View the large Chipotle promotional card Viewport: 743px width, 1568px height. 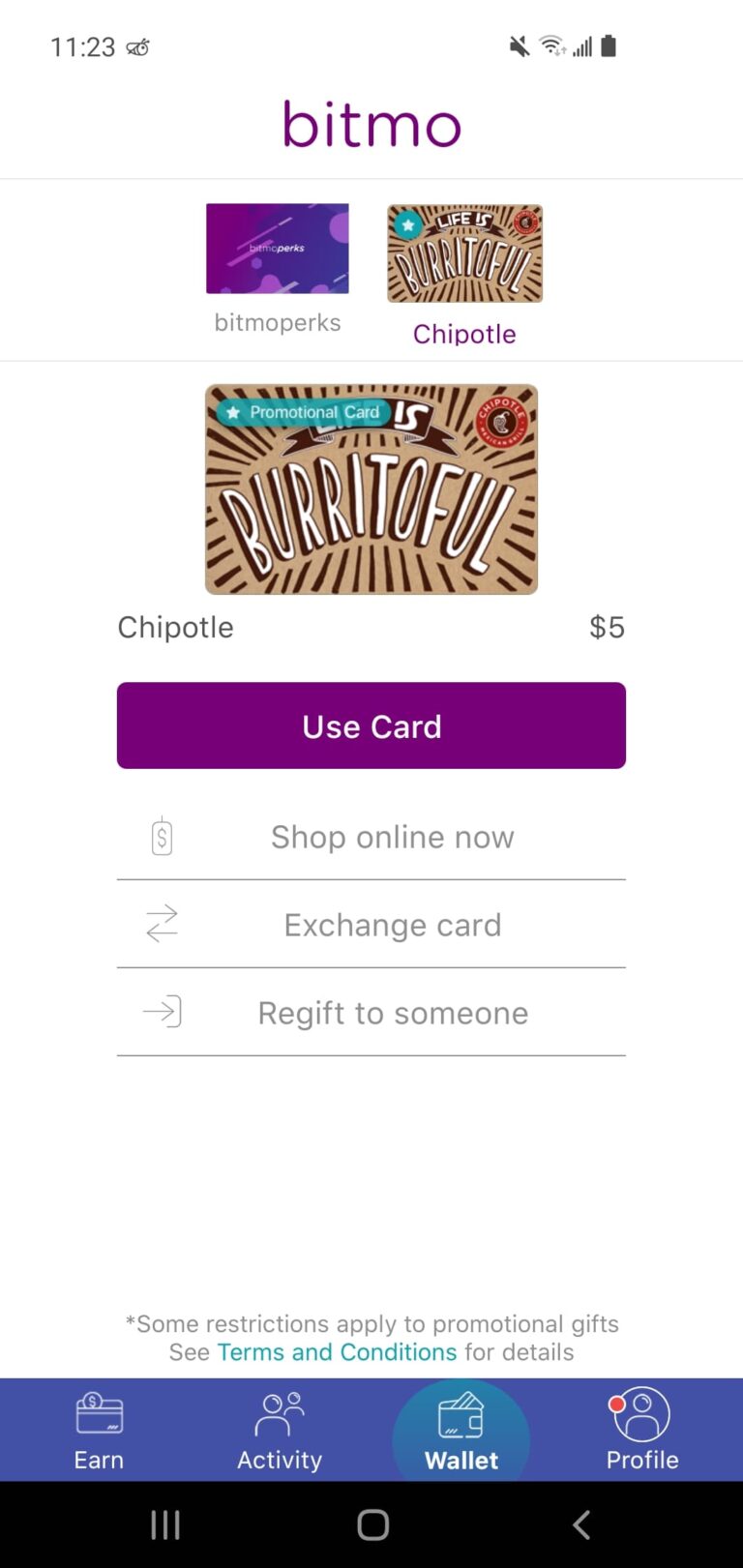[x=371, y=489]
